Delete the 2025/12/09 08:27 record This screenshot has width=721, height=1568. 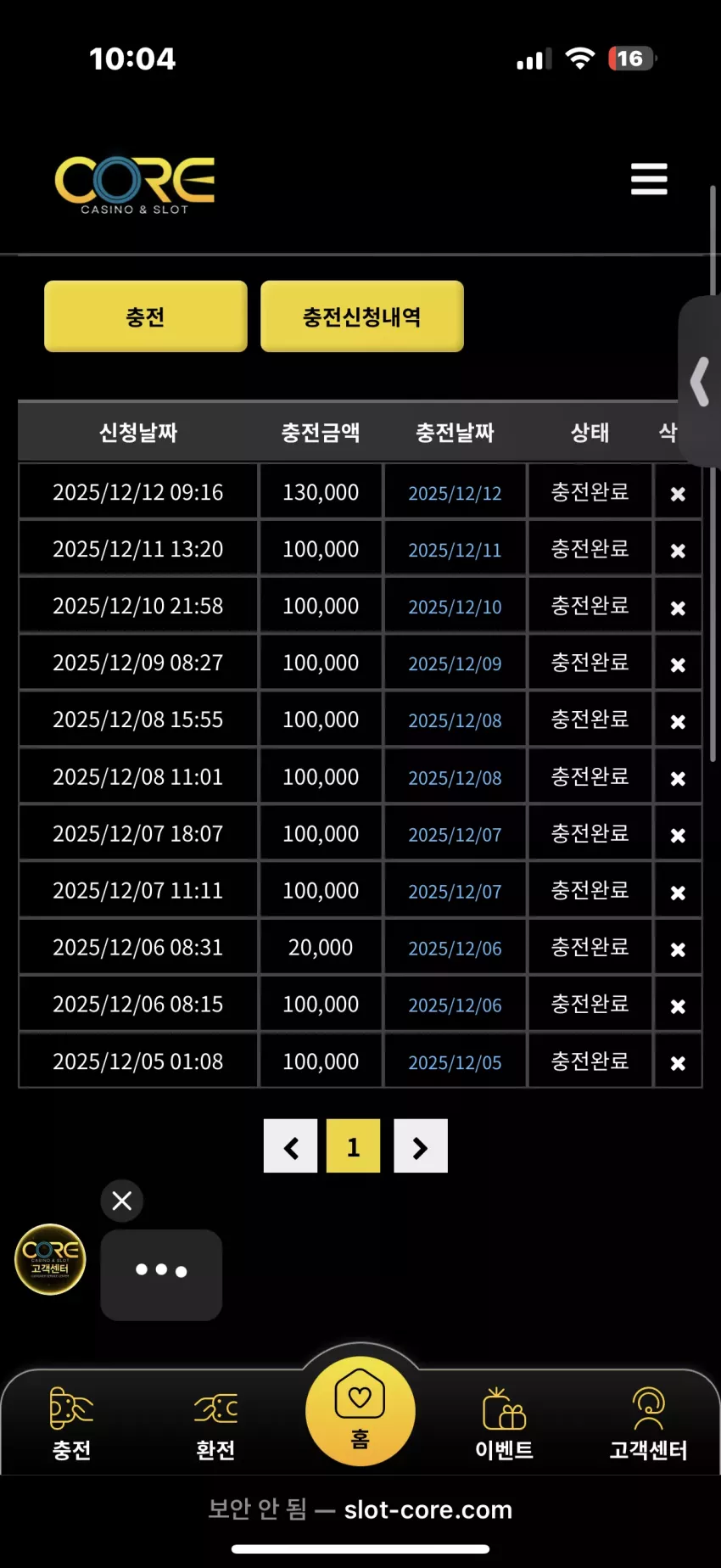[x=678, y=664]
